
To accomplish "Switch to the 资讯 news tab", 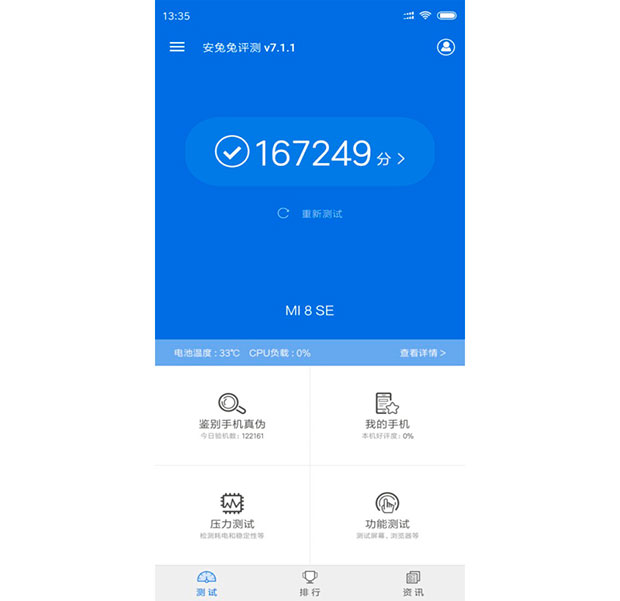I will [413, 583].
